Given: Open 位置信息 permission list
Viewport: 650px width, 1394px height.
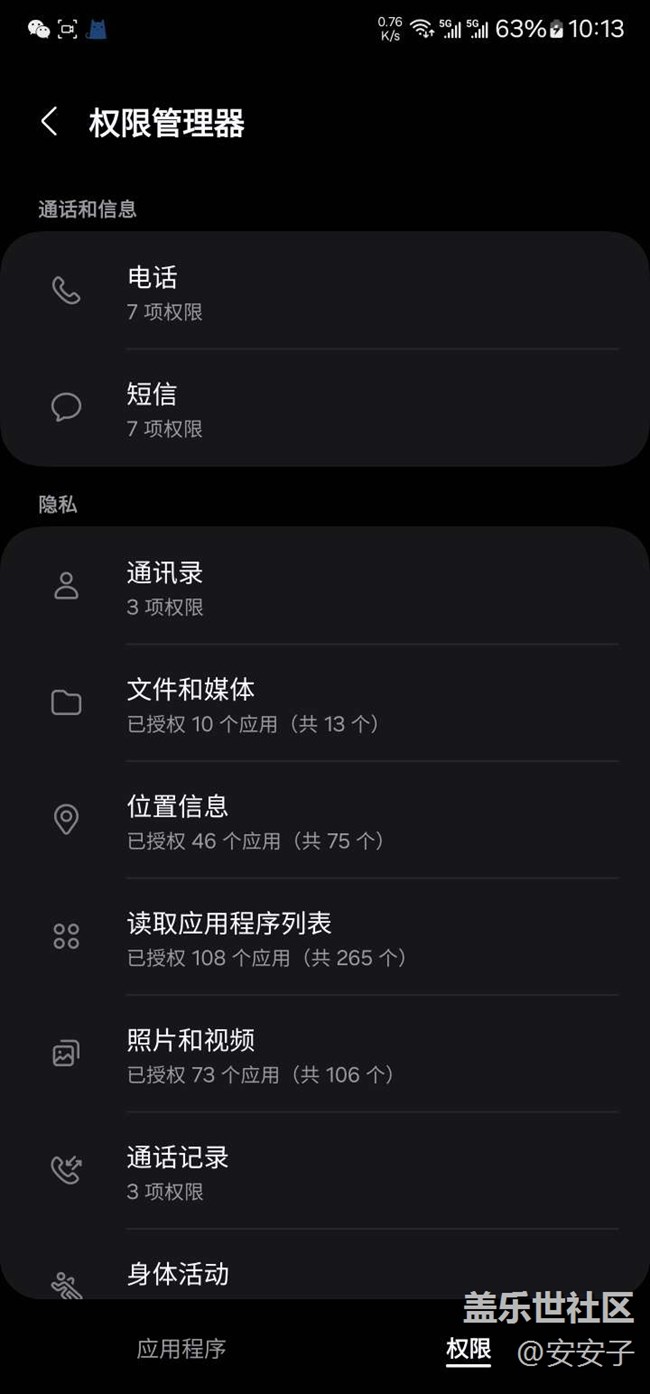Looking at the screenshot, I should (x=324, y=821).
